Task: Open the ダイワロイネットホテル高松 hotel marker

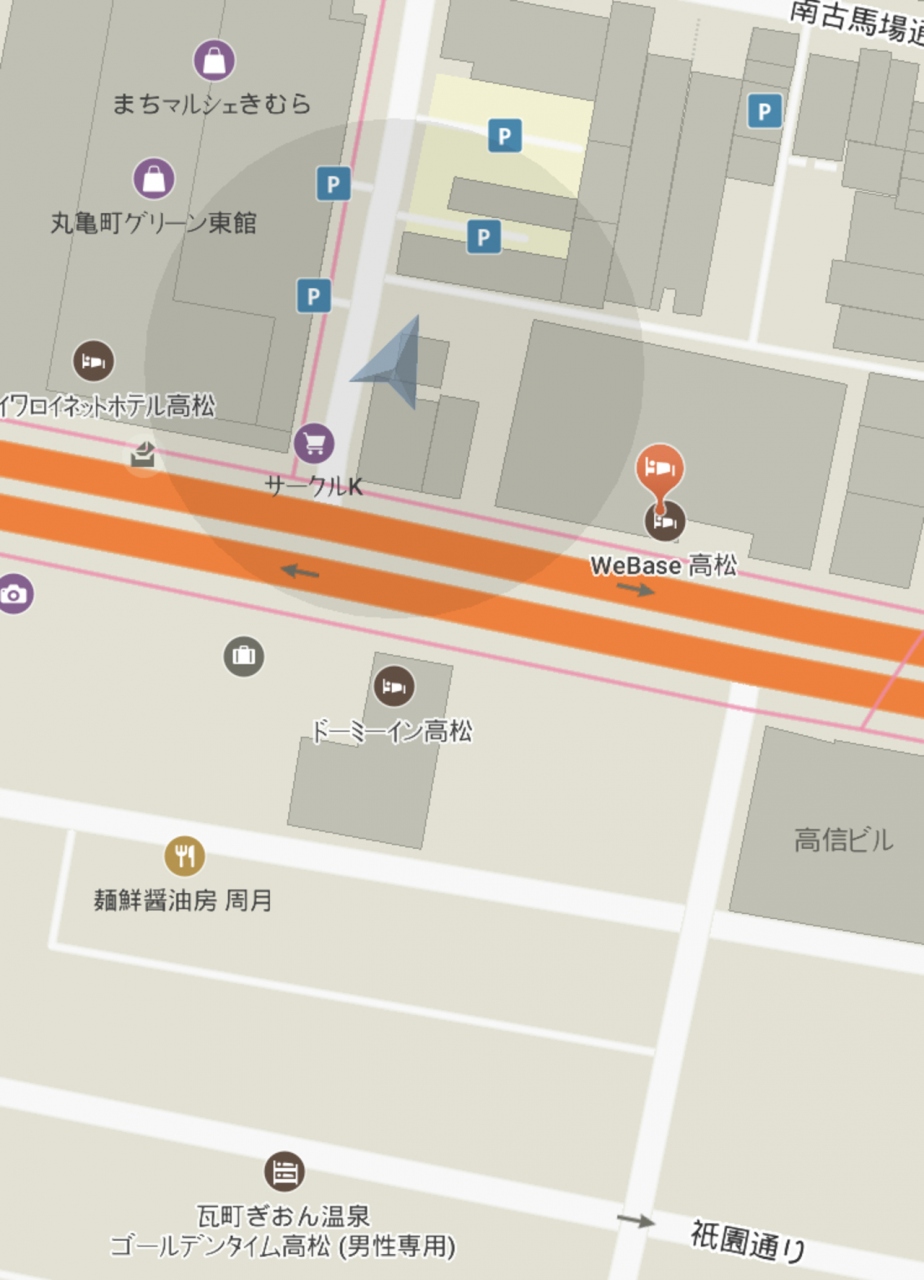Action: (x=93, y=361)
